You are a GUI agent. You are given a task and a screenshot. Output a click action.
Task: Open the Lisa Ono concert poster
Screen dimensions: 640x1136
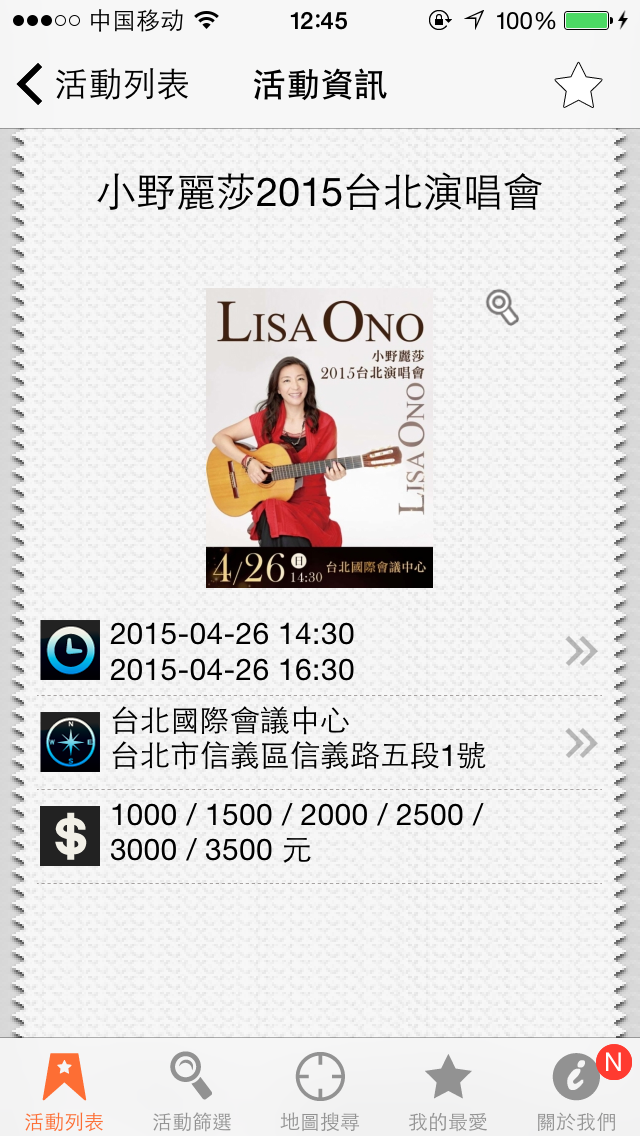pos(319,438)
